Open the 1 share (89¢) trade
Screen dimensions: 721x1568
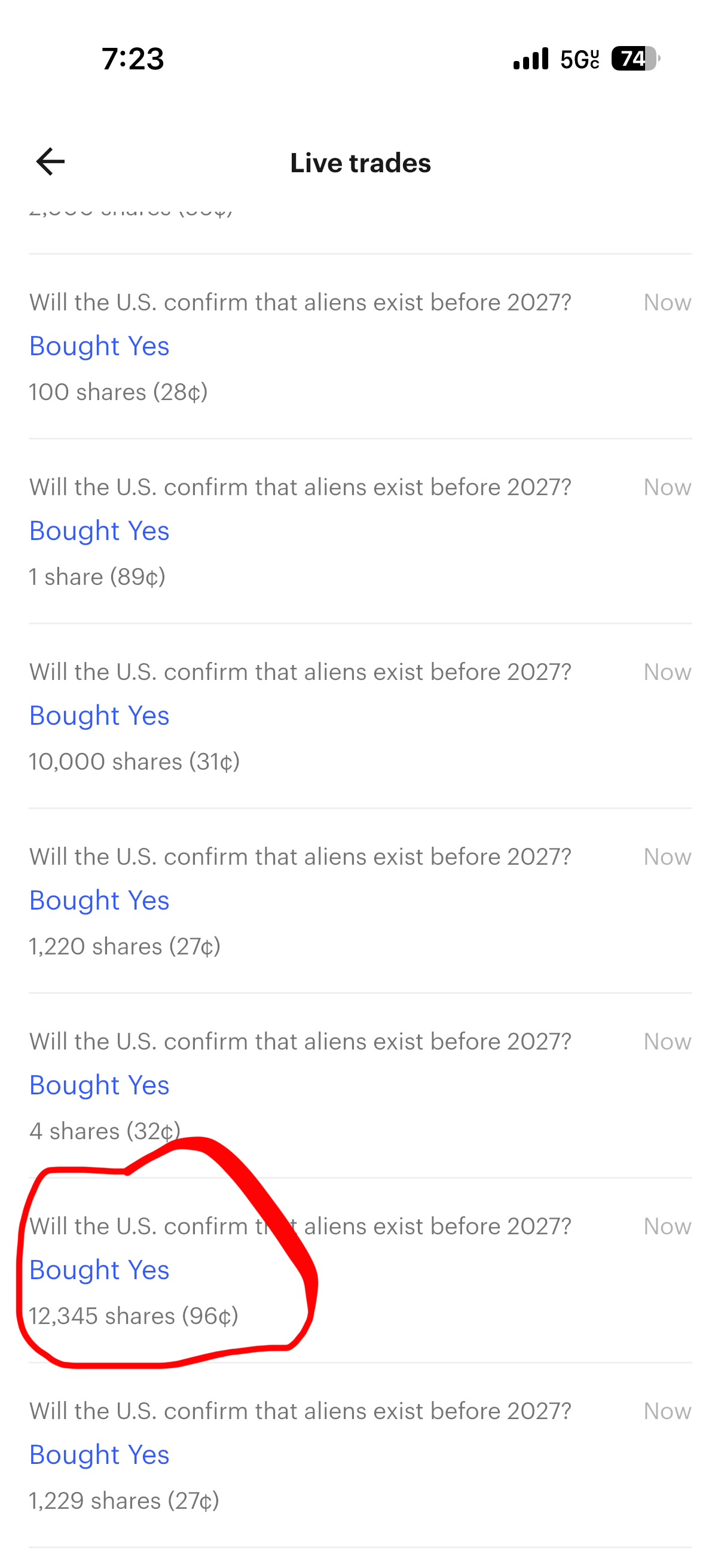[360, 532]
